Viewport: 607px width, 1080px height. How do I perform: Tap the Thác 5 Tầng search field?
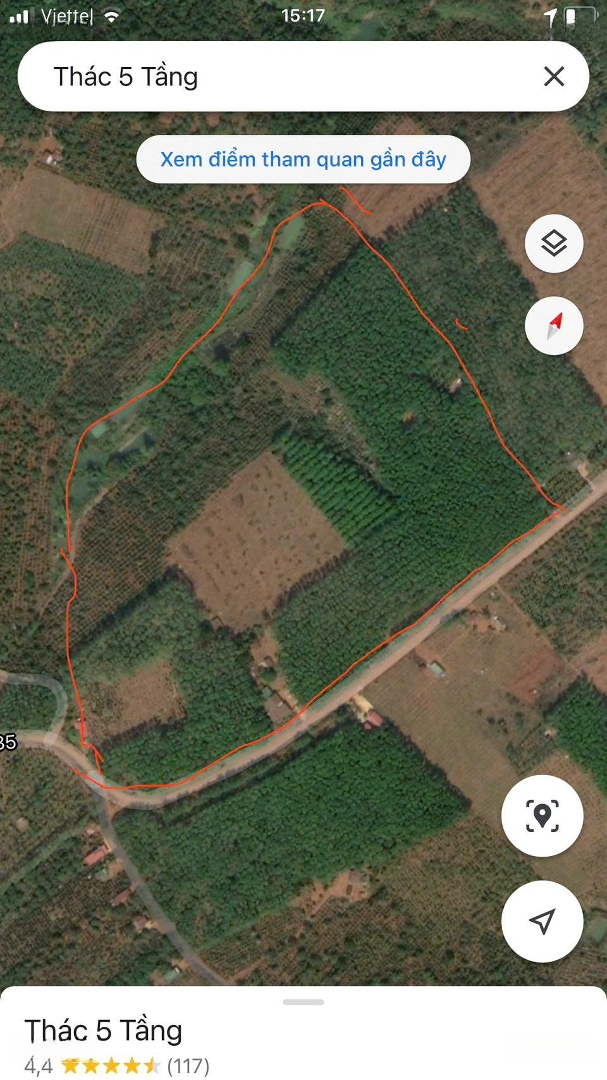point(280,77)
